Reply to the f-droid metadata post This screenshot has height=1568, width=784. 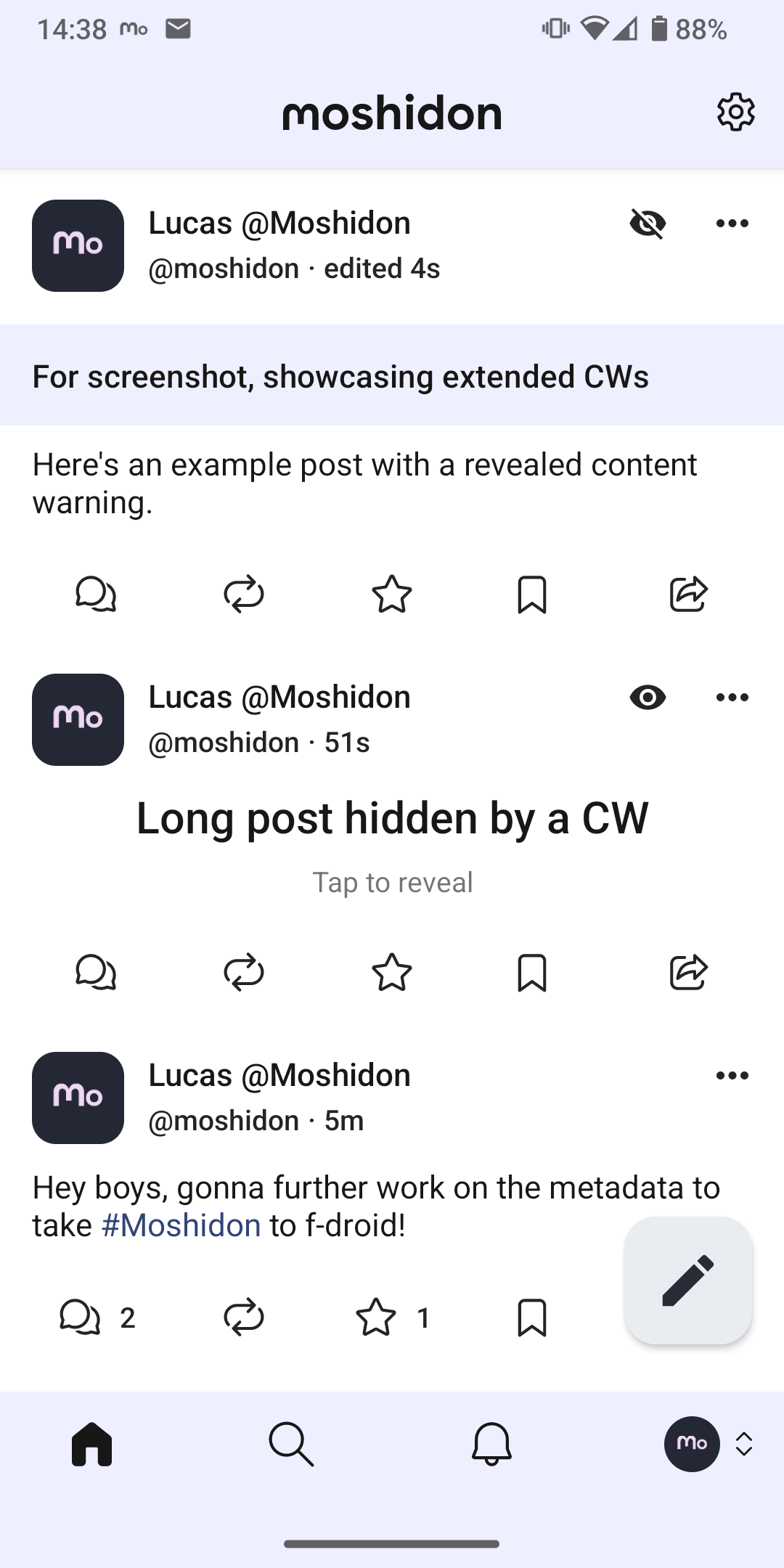coord(80,1317)
